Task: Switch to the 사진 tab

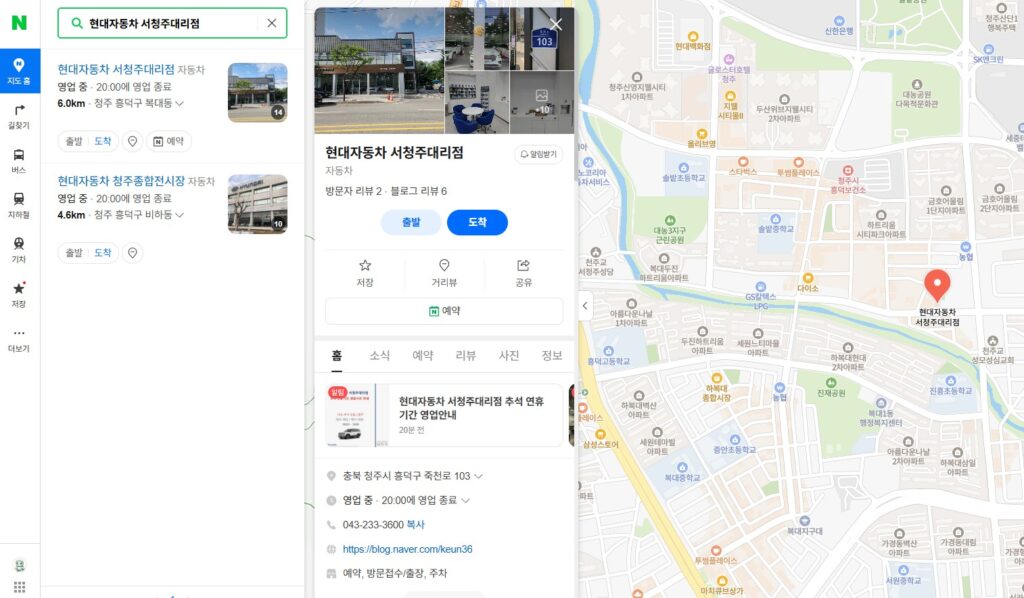Action: tap(509, 355)
